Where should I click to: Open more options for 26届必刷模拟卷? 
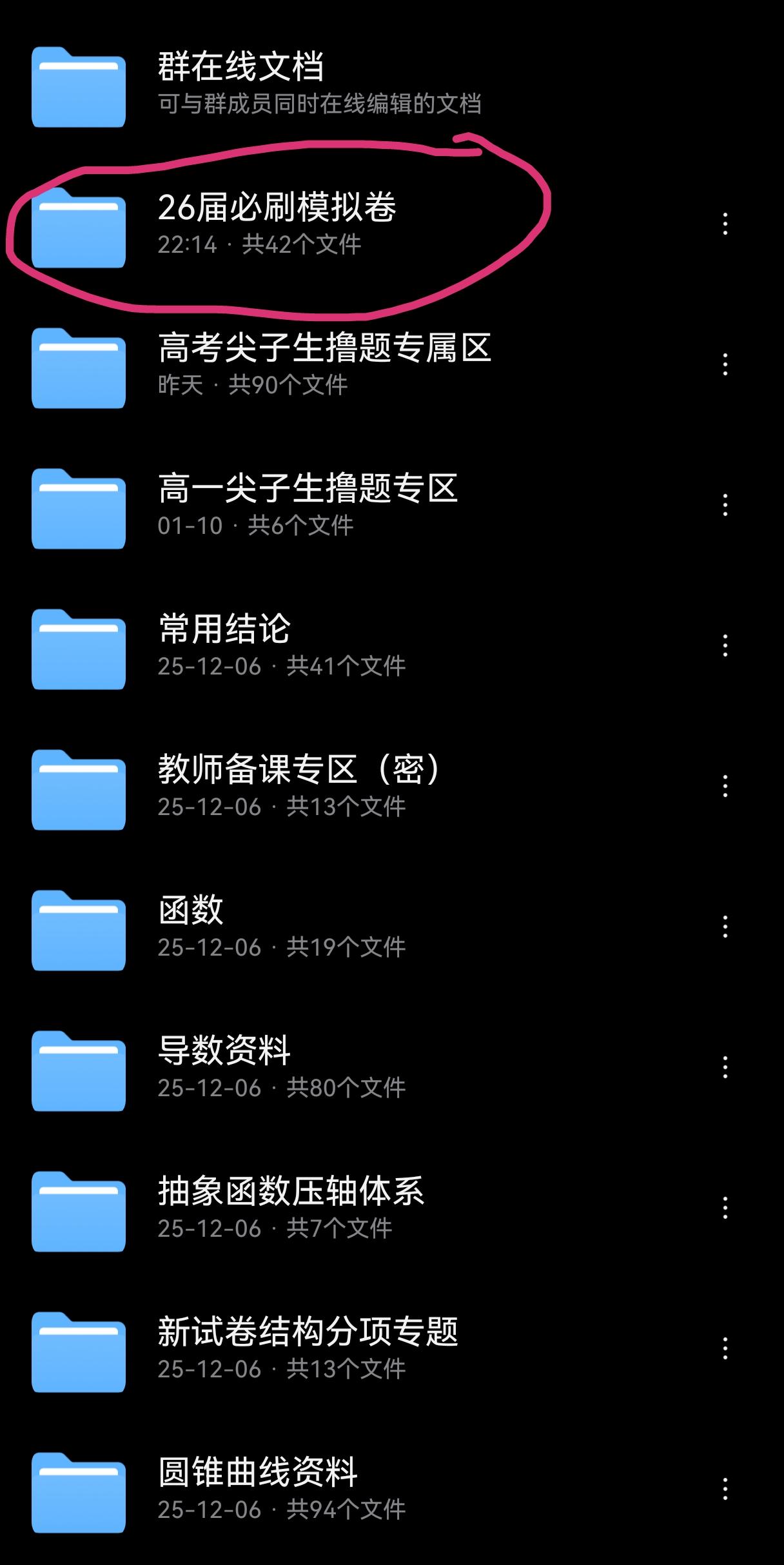click(725, 224)
